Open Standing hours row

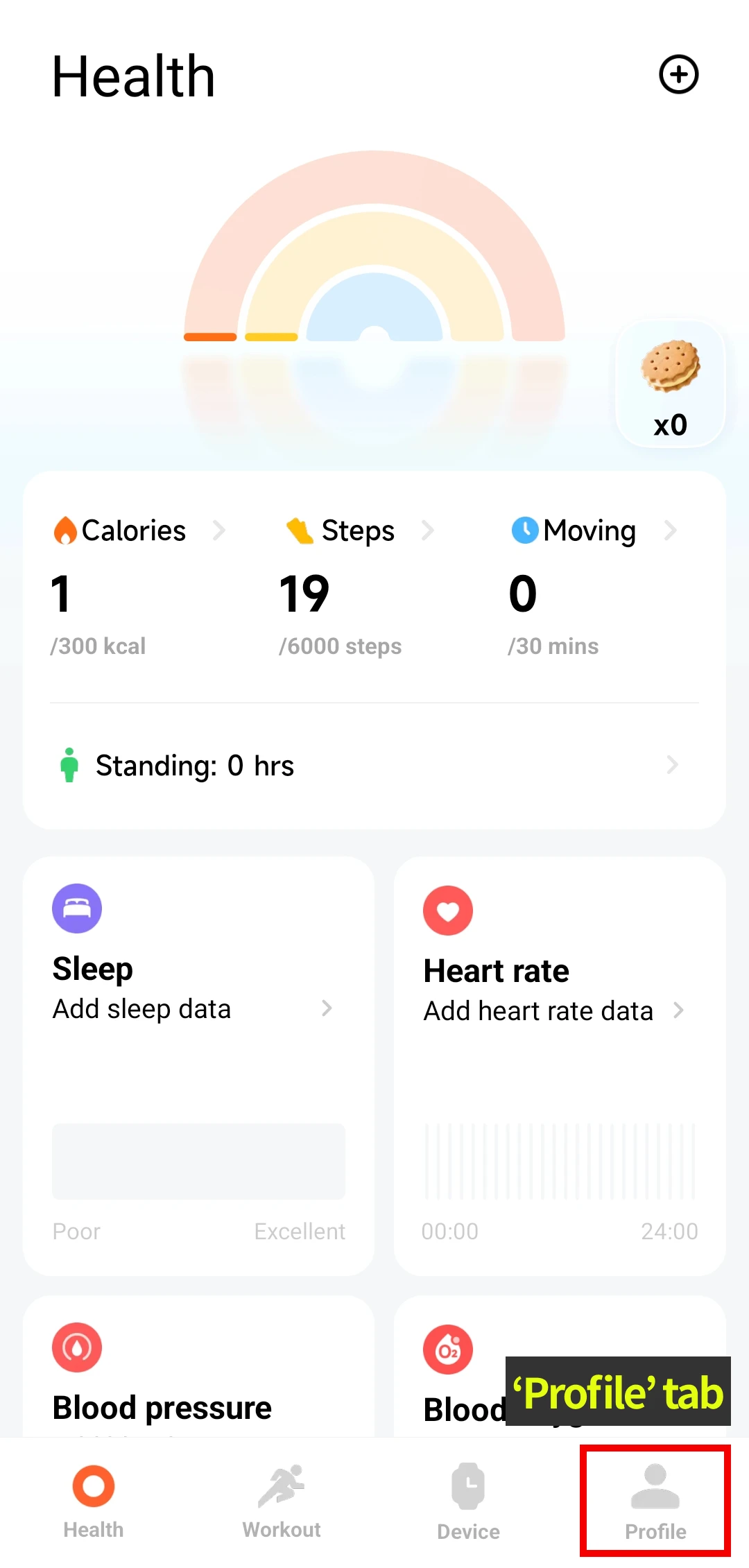click(374, 766)
